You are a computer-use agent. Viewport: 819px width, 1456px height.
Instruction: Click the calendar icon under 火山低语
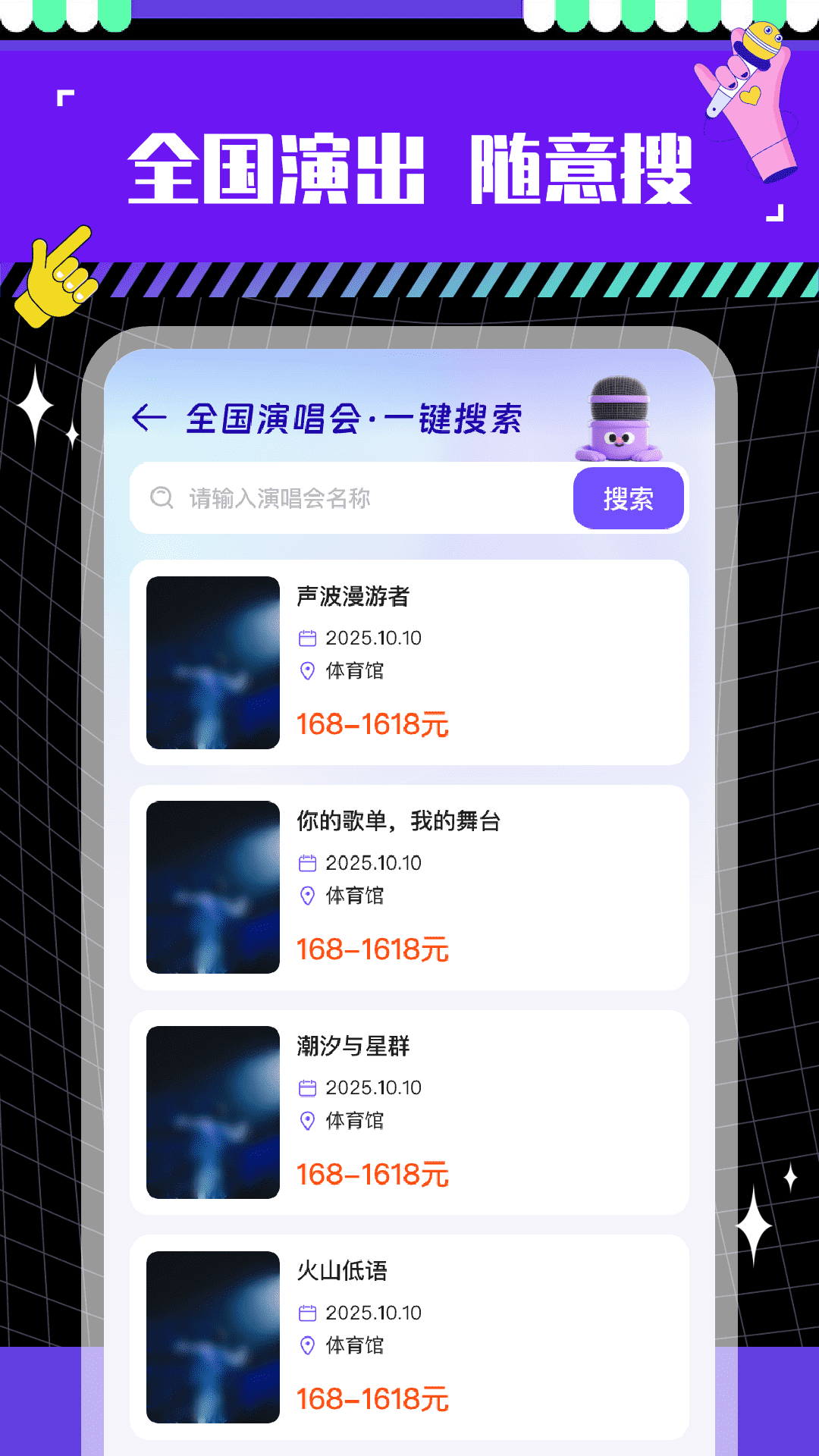pos(307,1313)
